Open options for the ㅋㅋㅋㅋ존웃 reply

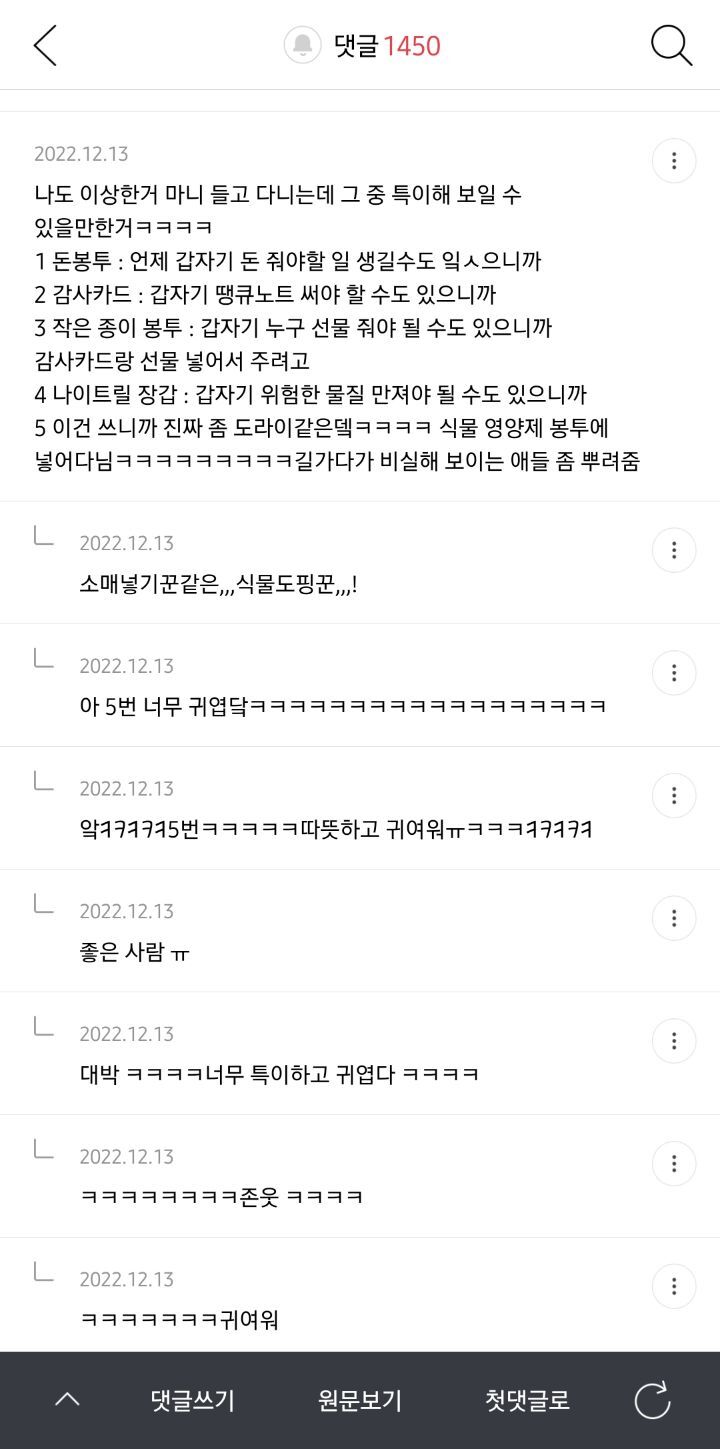674,1163
